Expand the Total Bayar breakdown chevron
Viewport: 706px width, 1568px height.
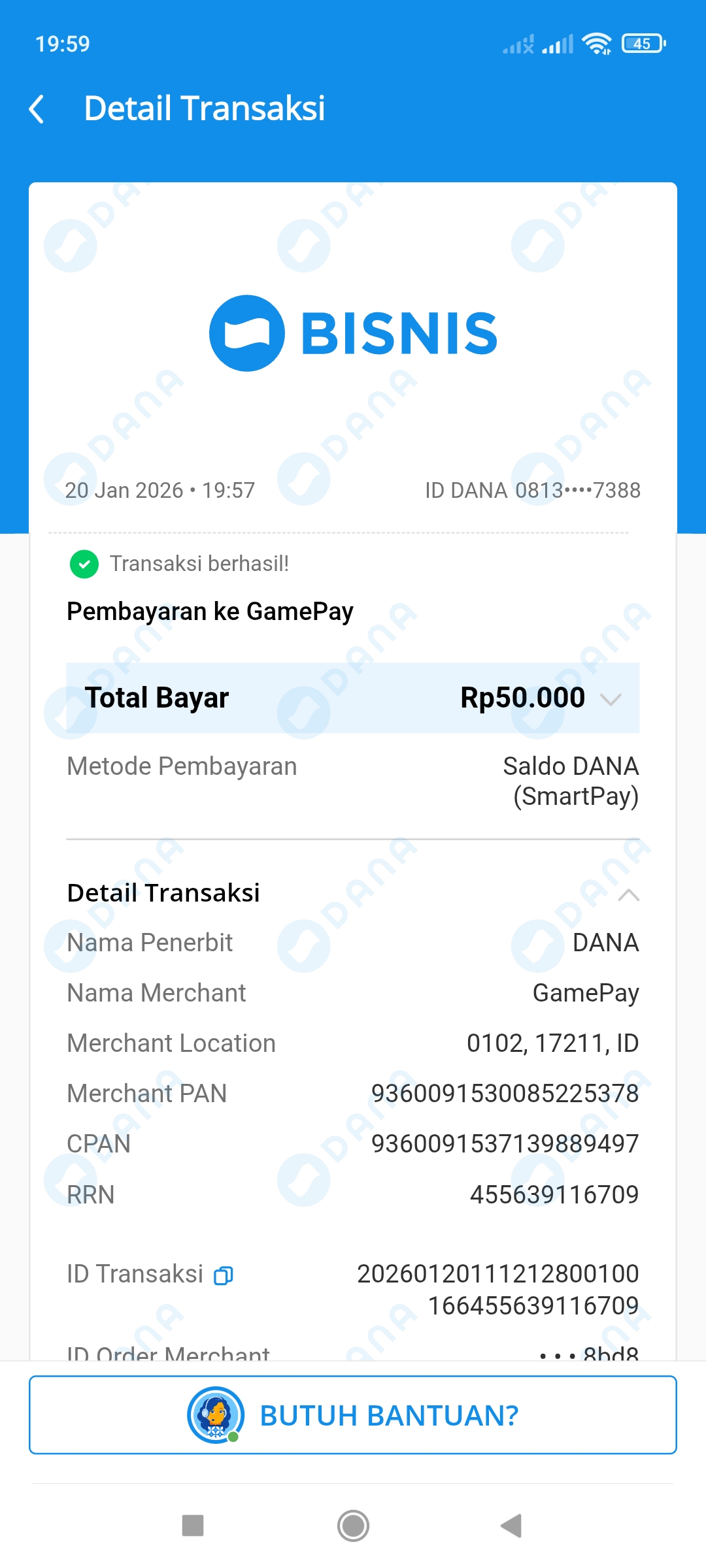coord(611,700)
